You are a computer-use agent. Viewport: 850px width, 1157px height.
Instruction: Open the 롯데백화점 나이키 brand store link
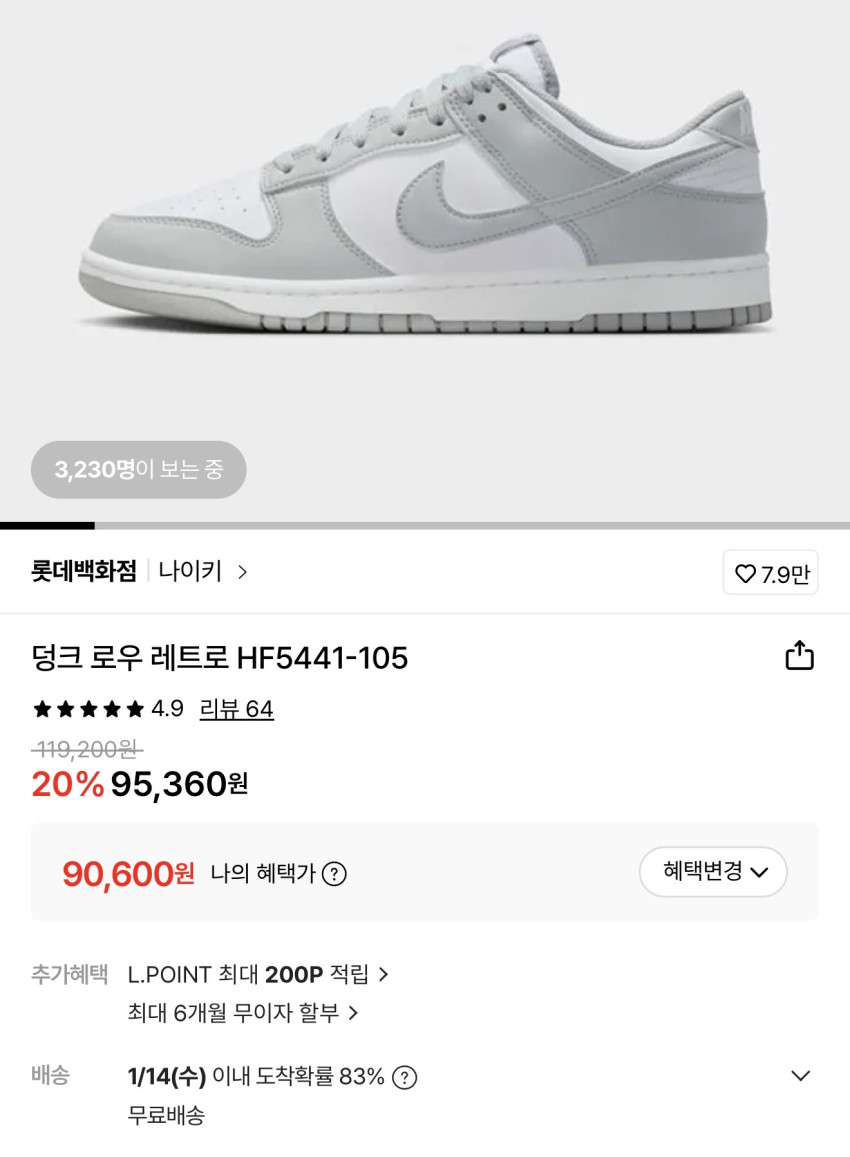pos(140,572)
